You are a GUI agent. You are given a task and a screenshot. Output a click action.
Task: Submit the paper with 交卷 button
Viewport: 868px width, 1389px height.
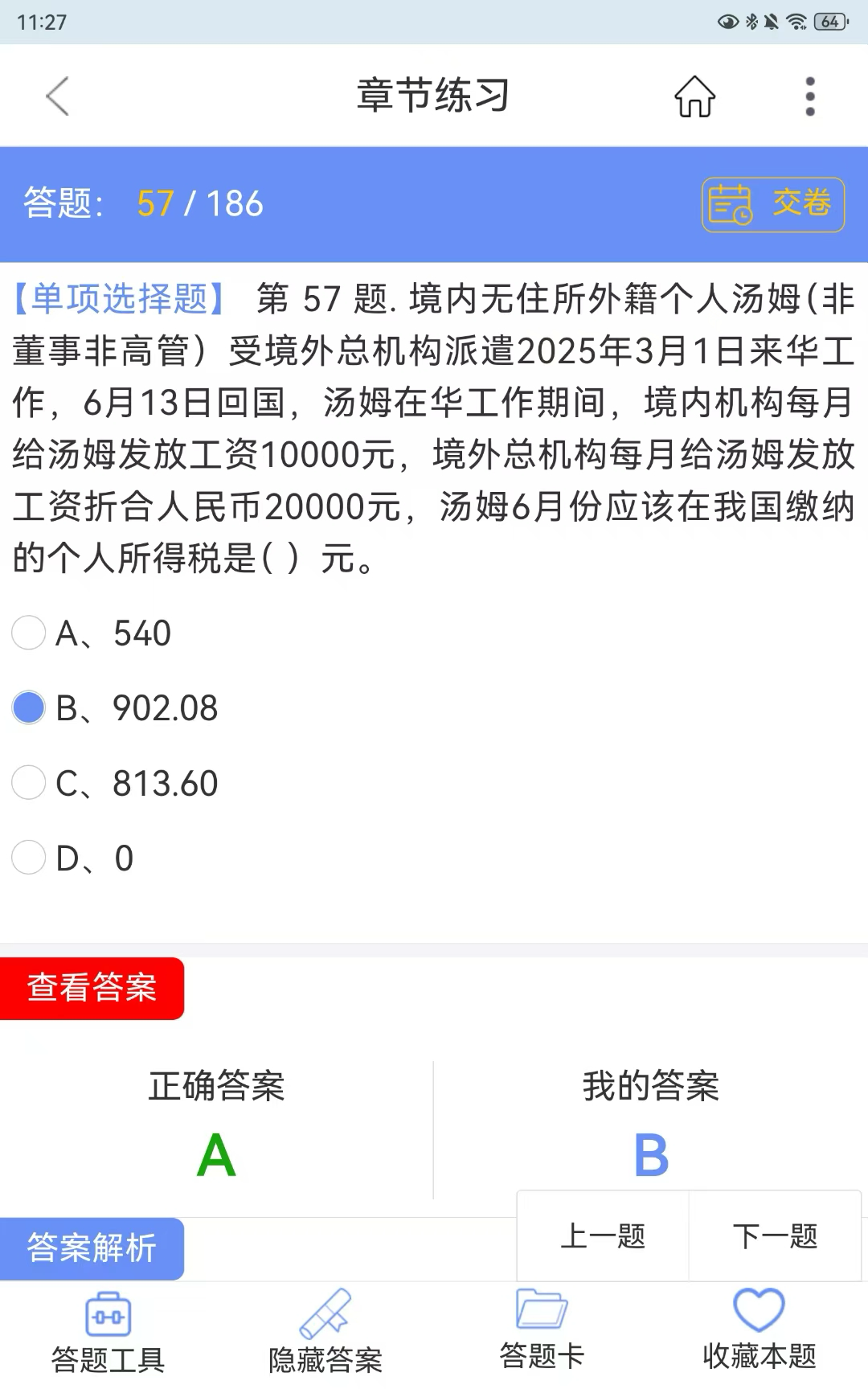pyautogui.click(x=773, y=205)
